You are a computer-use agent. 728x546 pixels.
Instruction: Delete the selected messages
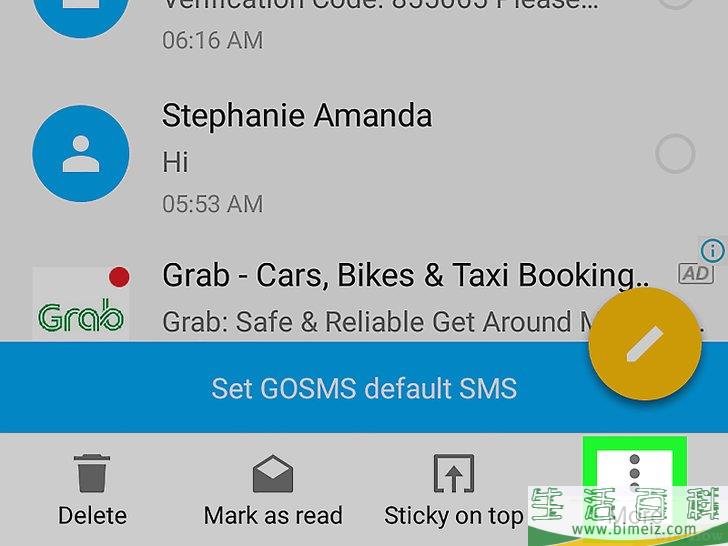point(92,490)
